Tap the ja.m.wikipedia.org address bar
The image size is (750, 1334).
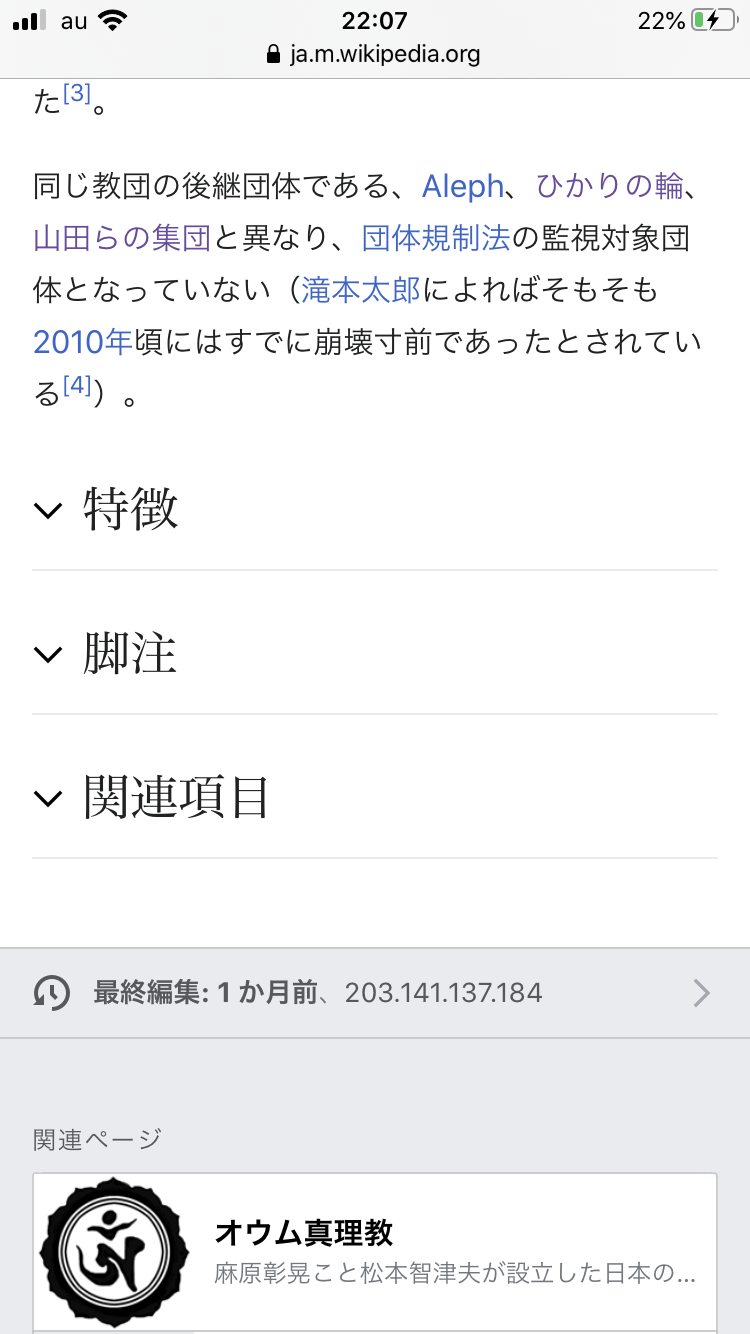tap(375, 54)
